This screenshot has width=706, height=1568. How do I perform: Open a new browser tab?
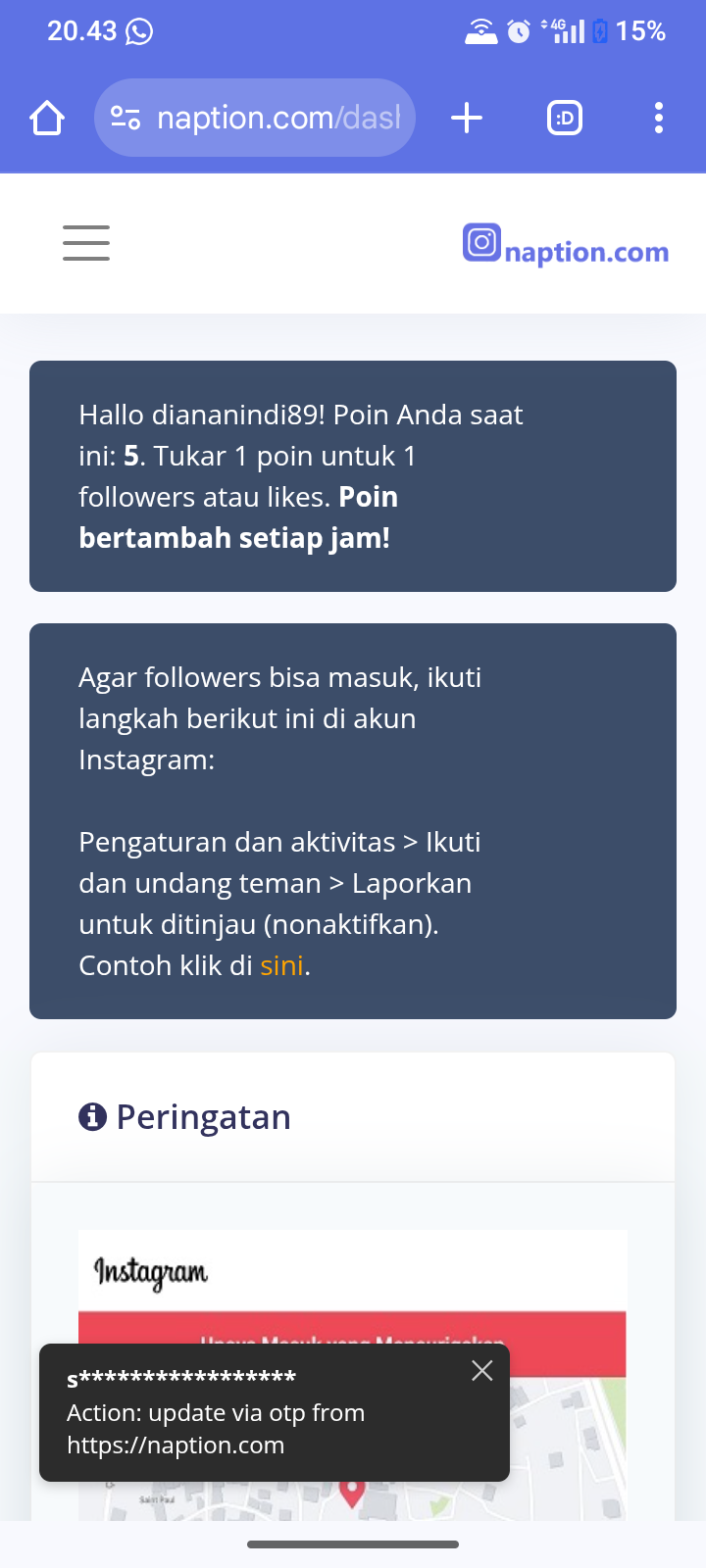click(467, 119)
